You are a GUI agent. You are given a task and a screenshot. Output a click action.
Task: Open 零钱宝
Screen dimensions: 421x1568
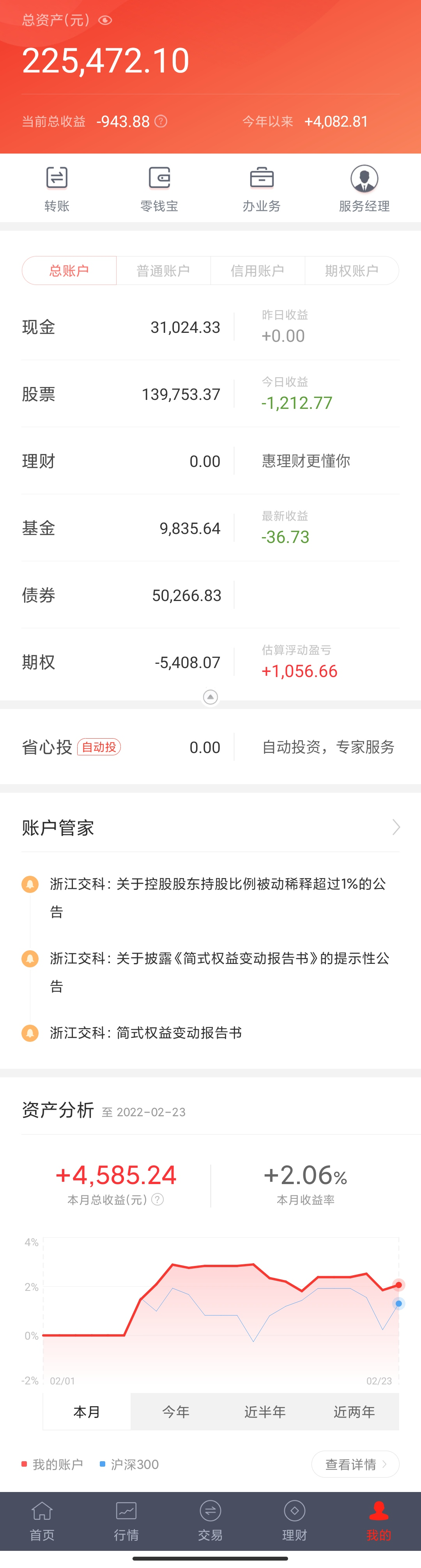coord(159,189)
